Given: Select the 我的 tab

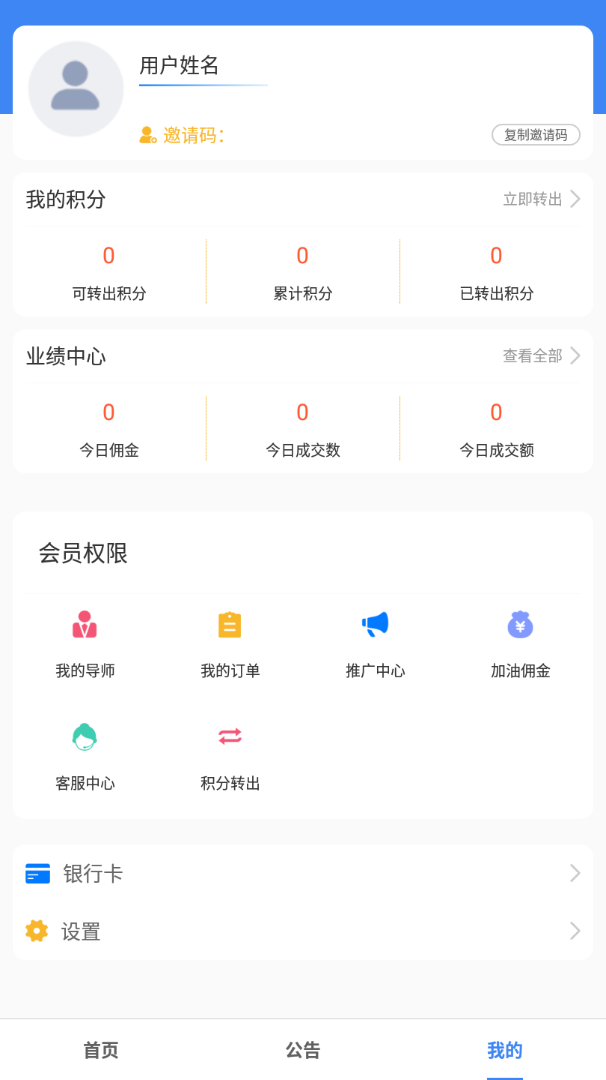Looking at the screenshot, I should (505, 1050).
